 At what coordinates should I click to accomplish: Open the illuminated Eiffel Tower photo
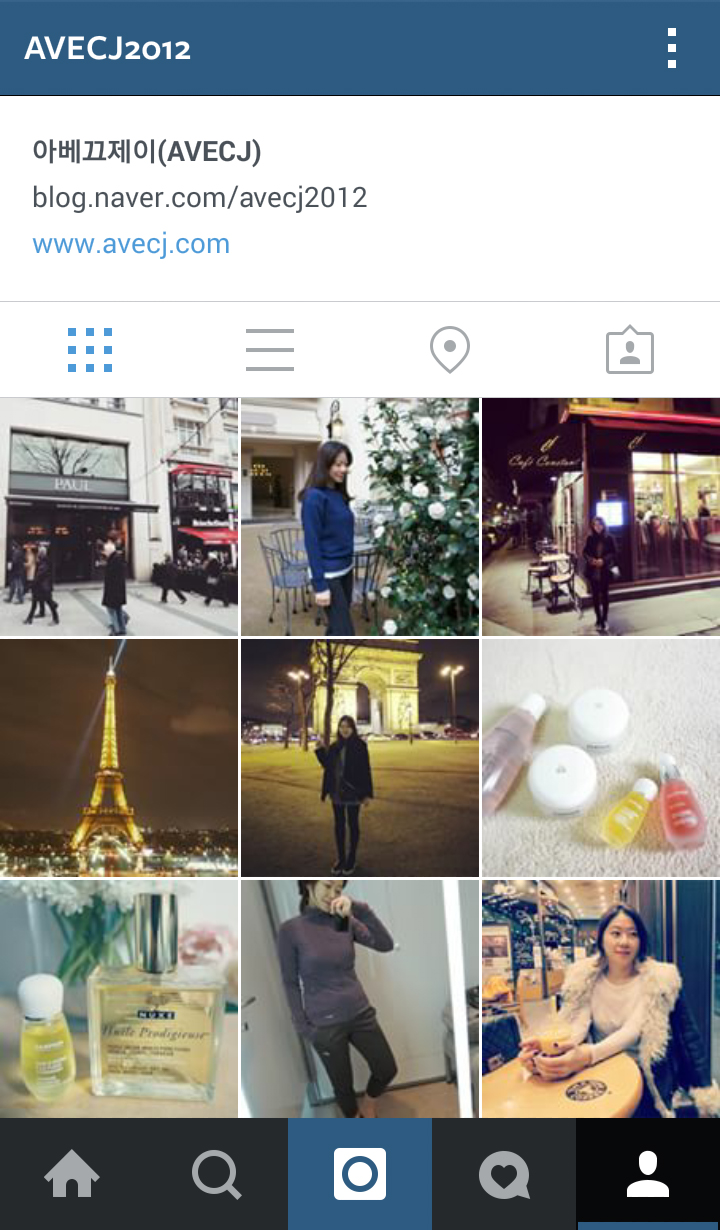click(x=119, y=758)
